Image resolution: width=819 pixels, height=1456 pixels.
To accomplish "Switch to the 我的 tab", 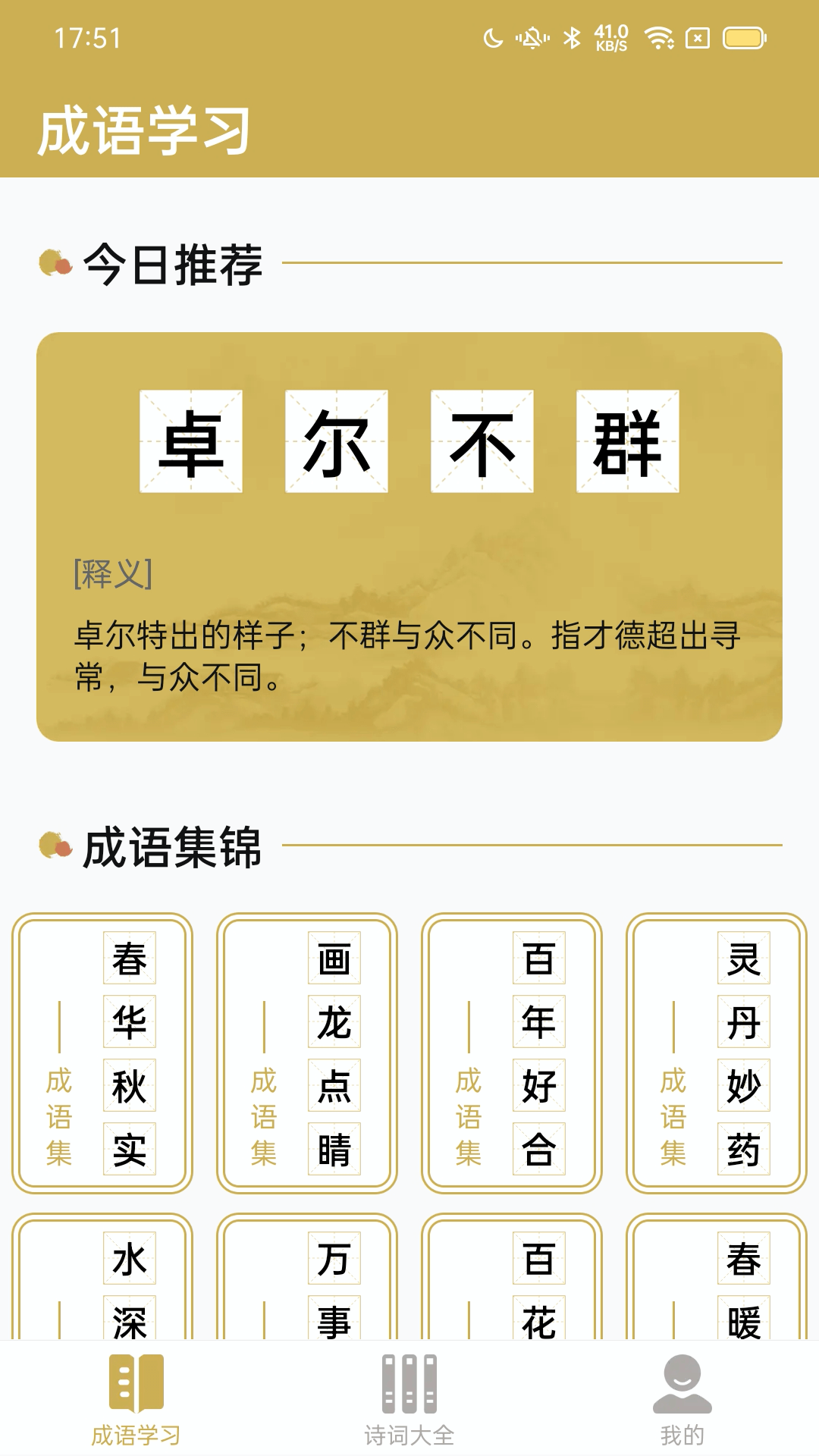I will tap(682, 1403).
